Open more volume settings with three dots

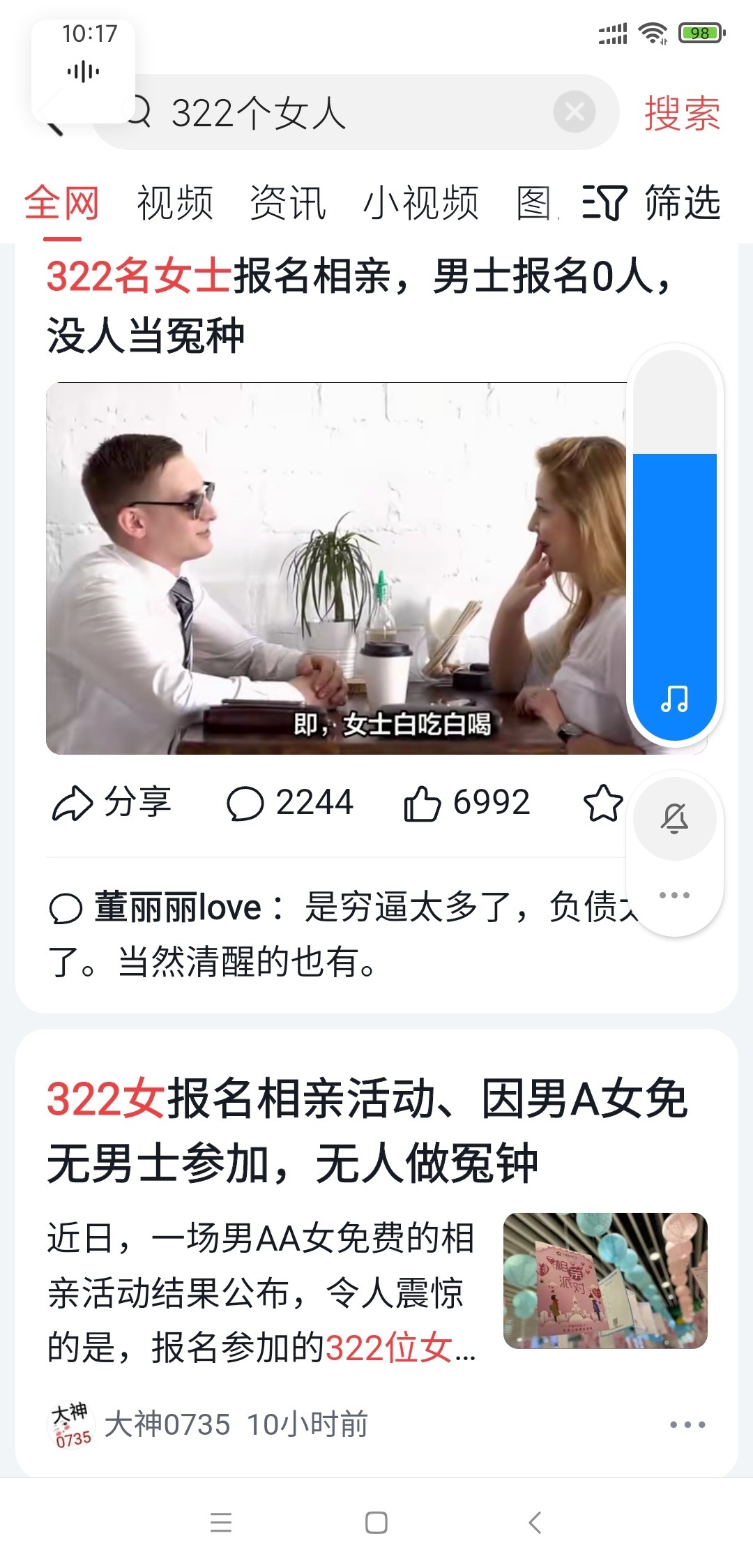[674, 895]
